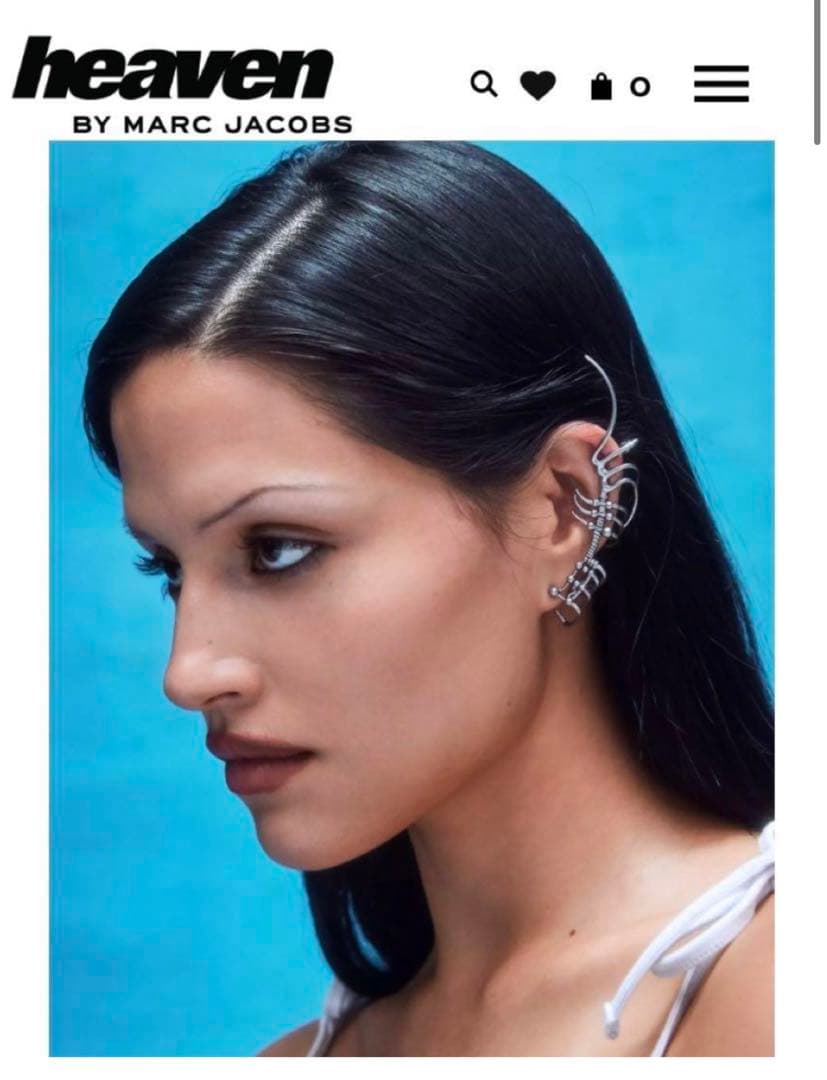Open the search magnifier icon
Screen dimensions: 827x1080
click(484, 85)
